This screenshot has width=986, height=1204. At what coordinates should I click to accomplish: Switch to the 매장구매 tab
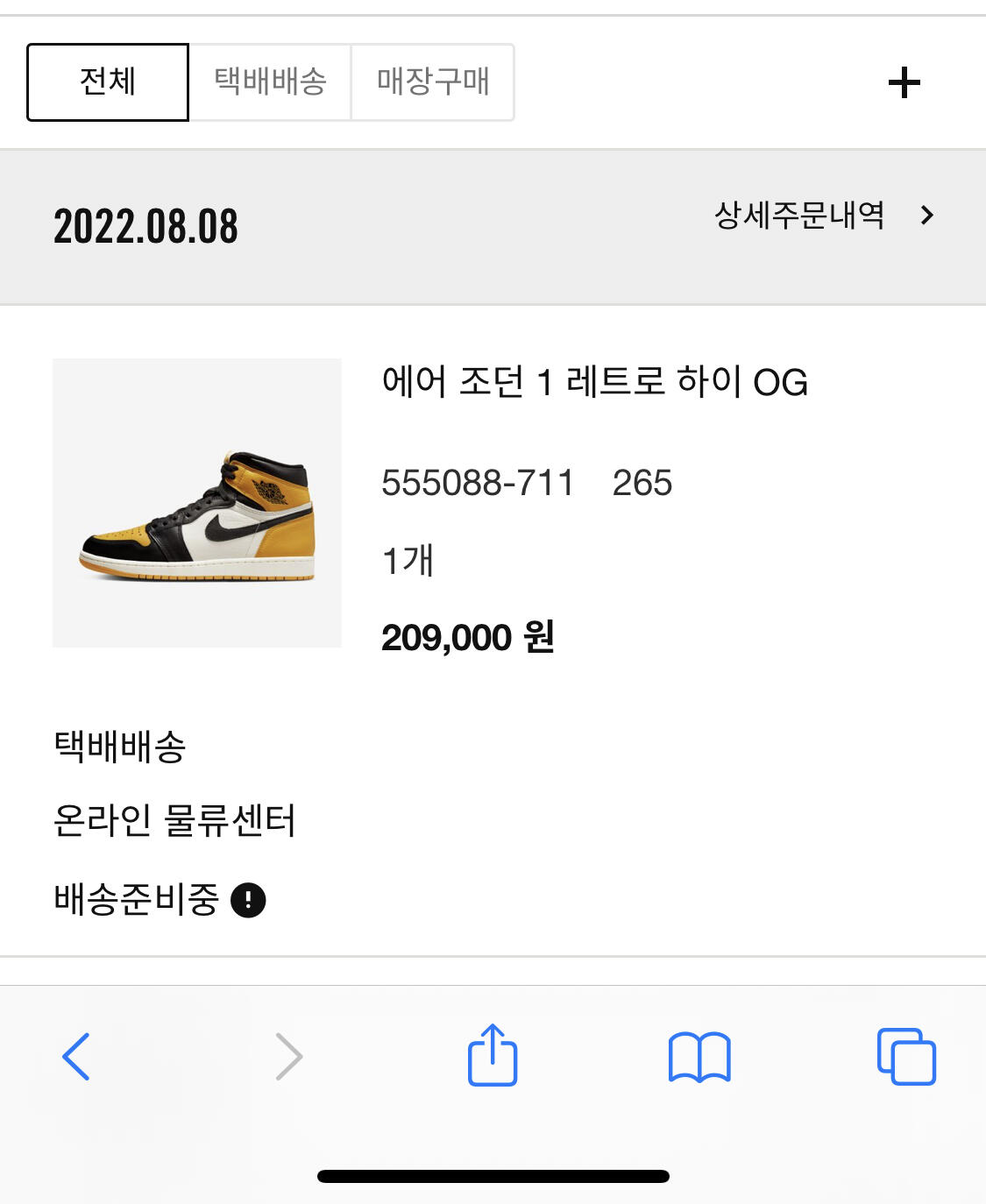(433, 82)
